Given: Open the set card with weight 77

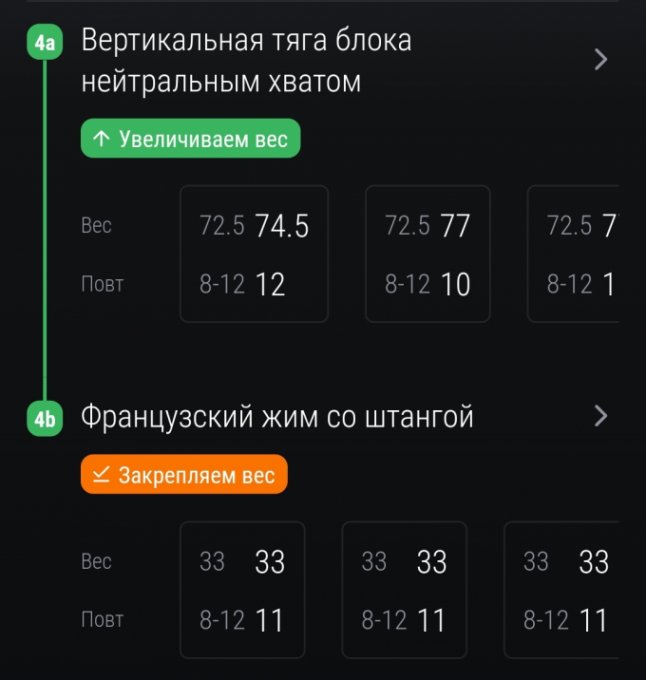Looking at the screenshot, I should click(427, 254).
